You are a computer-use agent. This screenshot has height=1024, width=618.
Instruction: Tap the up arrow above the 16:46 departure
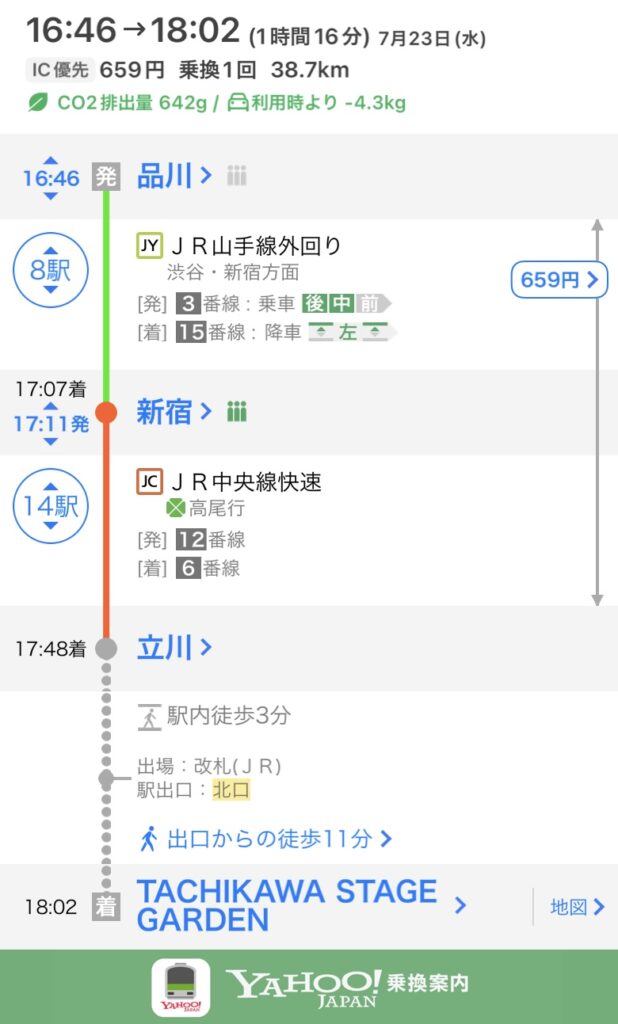point(51,159)
